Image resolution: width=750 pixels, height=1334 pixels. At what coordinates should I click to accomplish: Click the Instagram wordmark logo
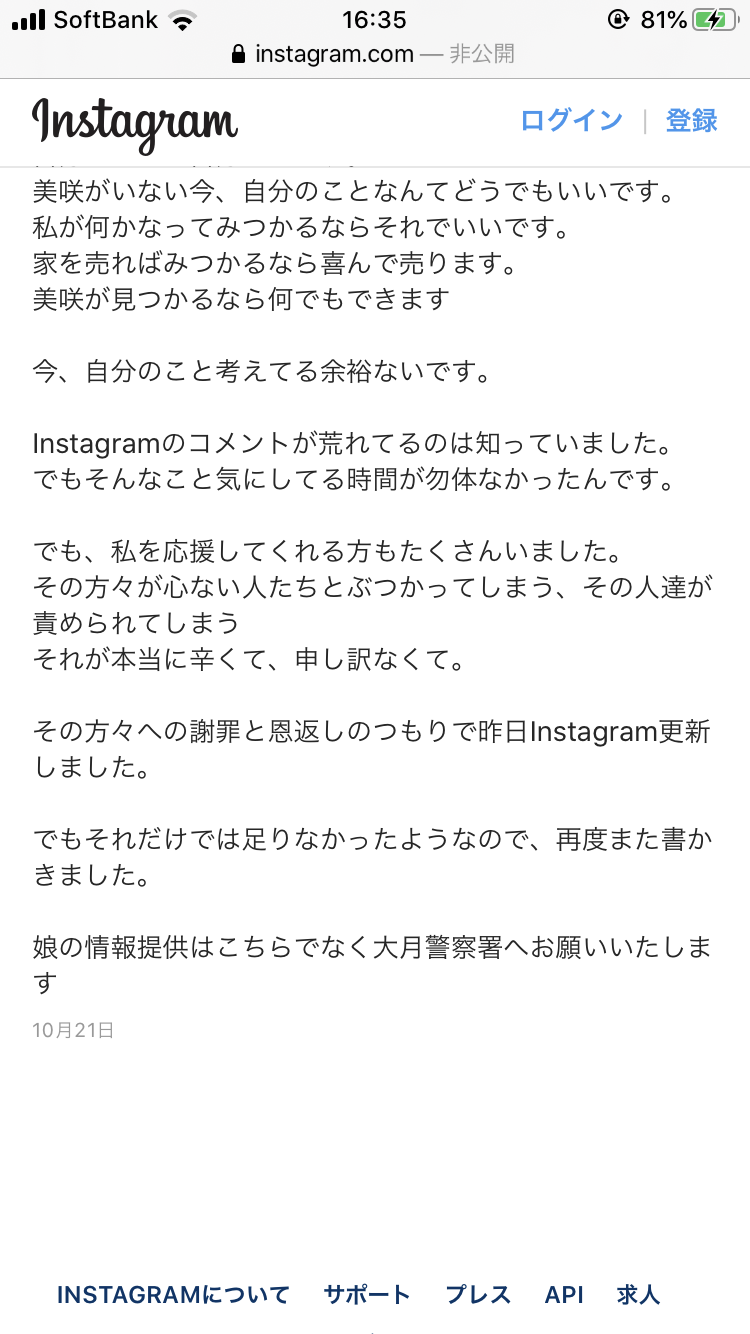pos(135,121)
